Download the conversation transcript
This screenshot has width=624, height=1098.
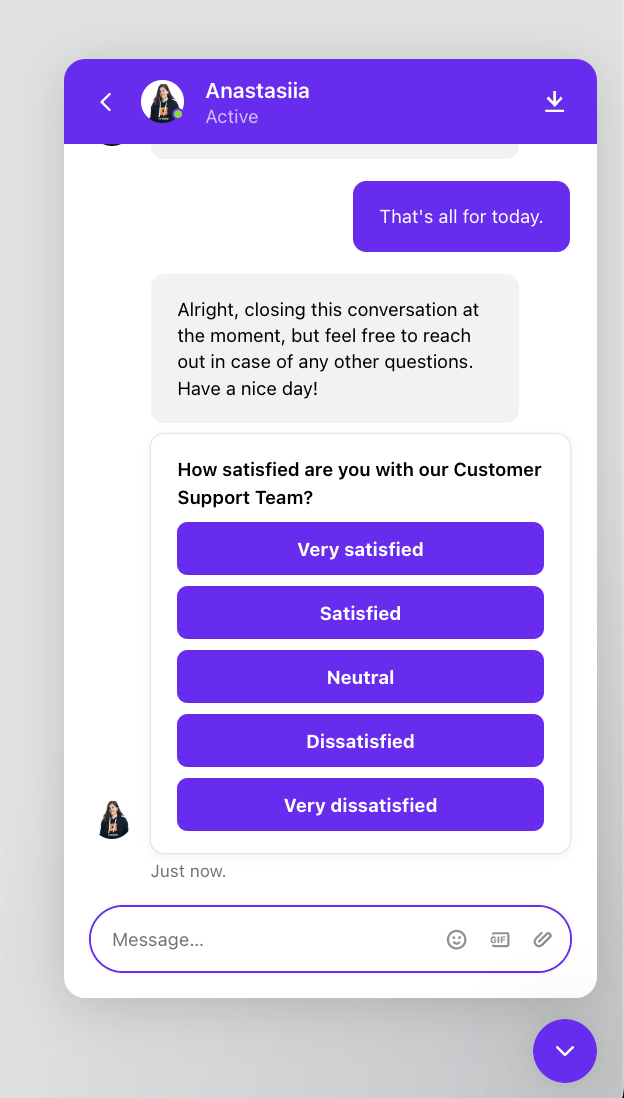554,102
